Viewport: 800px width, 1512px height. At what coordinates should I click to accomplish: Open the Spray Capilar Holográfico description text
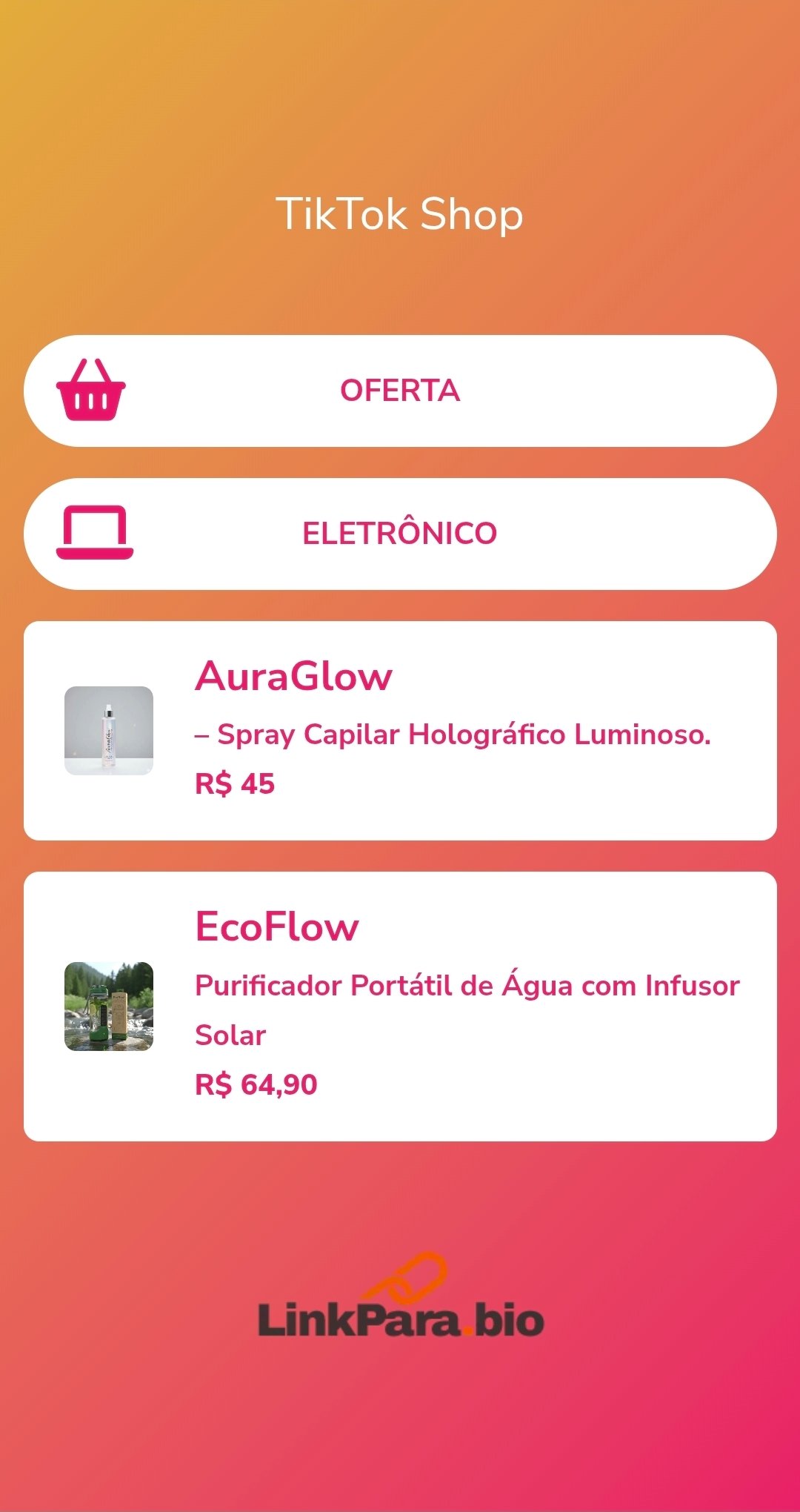[x=453, y=736]
